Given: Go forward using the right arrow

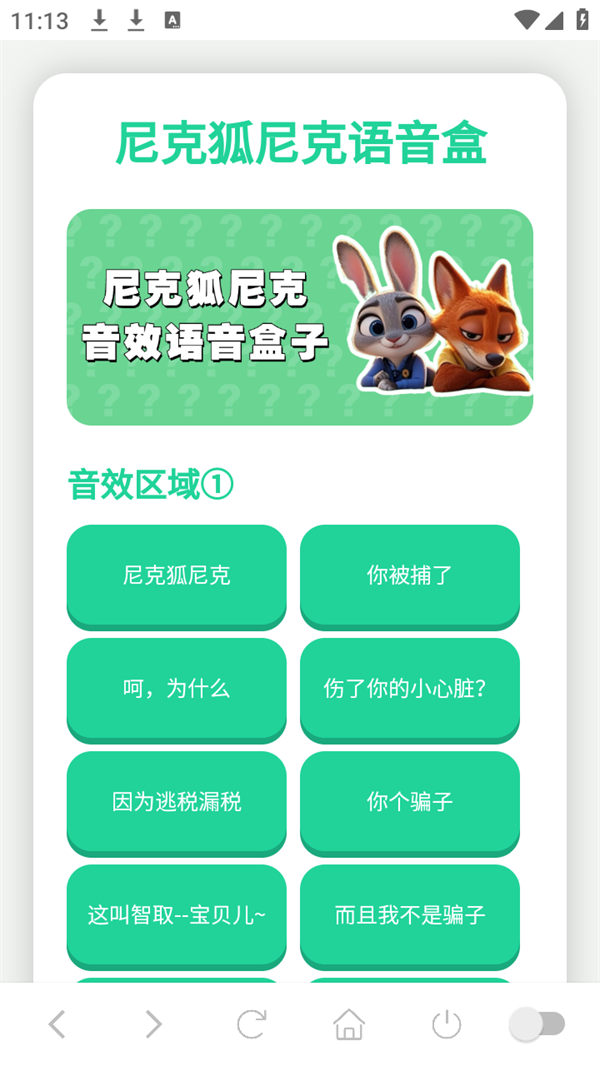Looking at the screenshot, I should tap(153, 1024).
